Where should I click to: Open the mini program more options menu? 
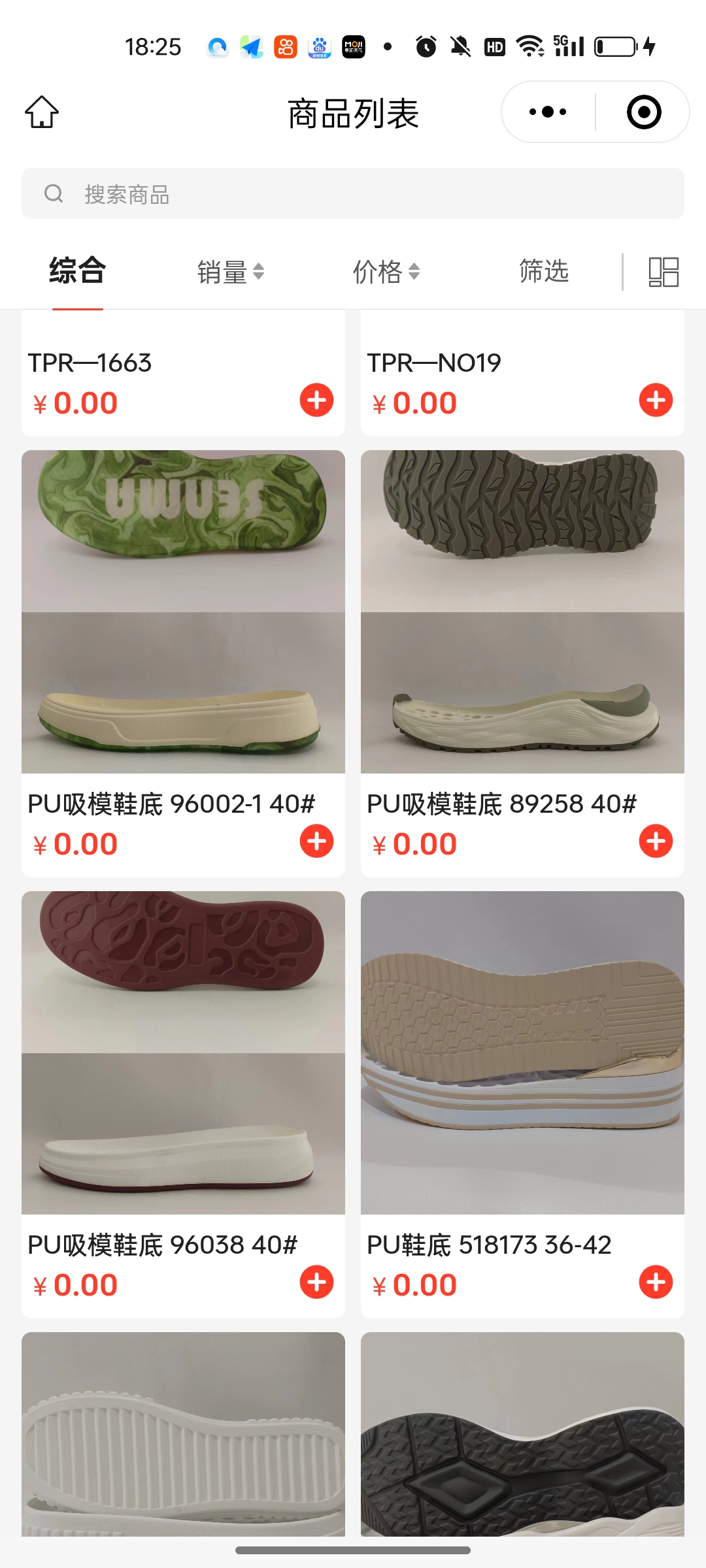point(548,112)
